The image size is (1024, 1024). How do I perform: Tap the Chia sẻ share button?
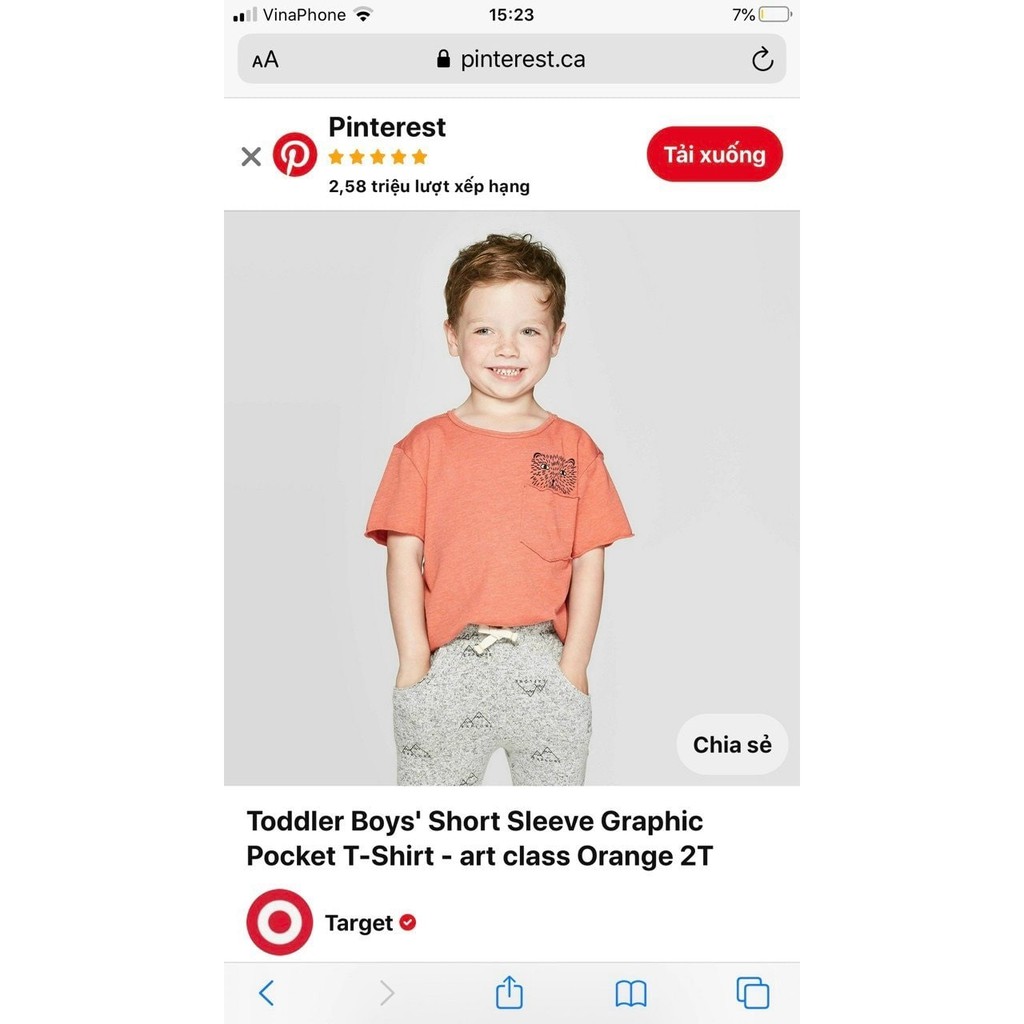tap(732, 744)
